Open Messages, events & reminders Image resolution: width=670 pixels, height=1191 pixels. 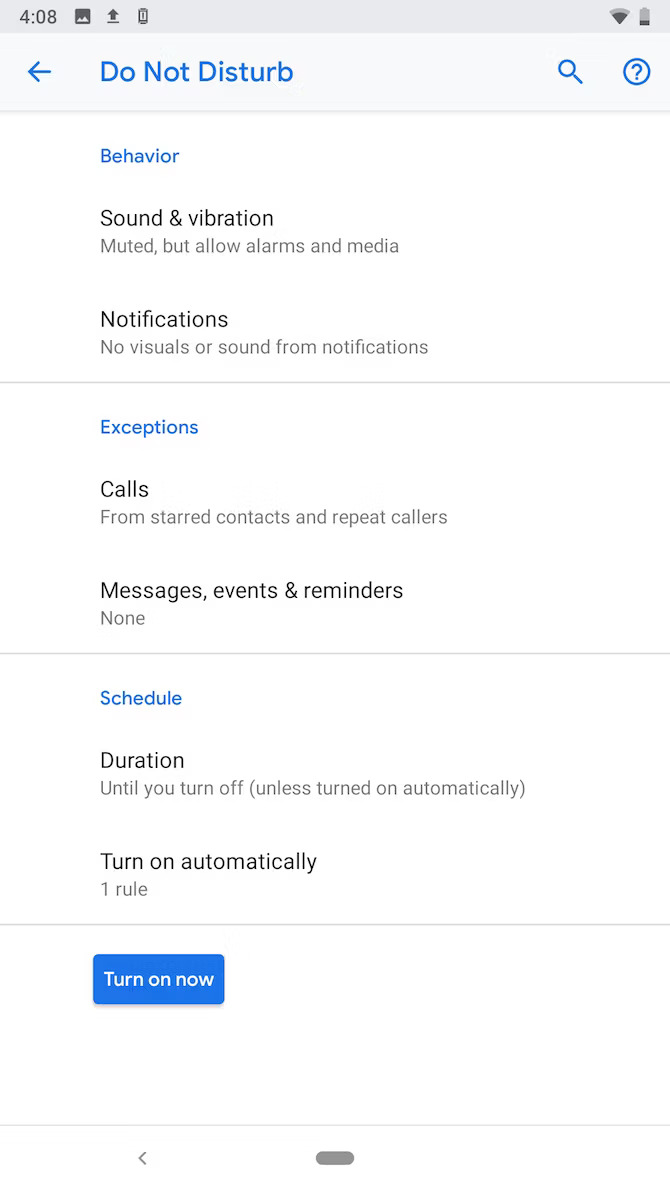[x=251, y=603]
